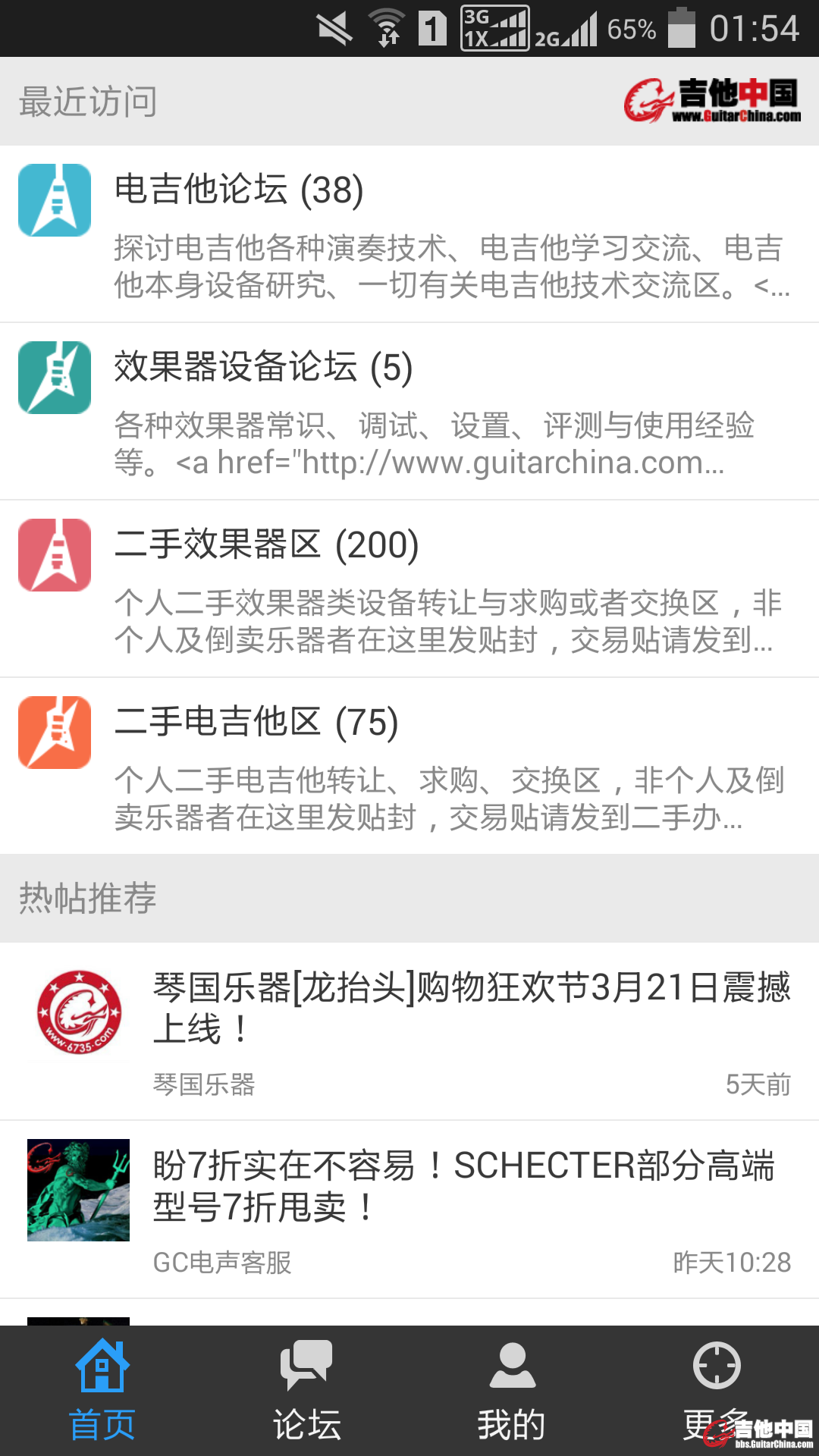Open the 更多 tab
The height and width of the screenshot is (1456, 819).
[x=717, y=1391]
